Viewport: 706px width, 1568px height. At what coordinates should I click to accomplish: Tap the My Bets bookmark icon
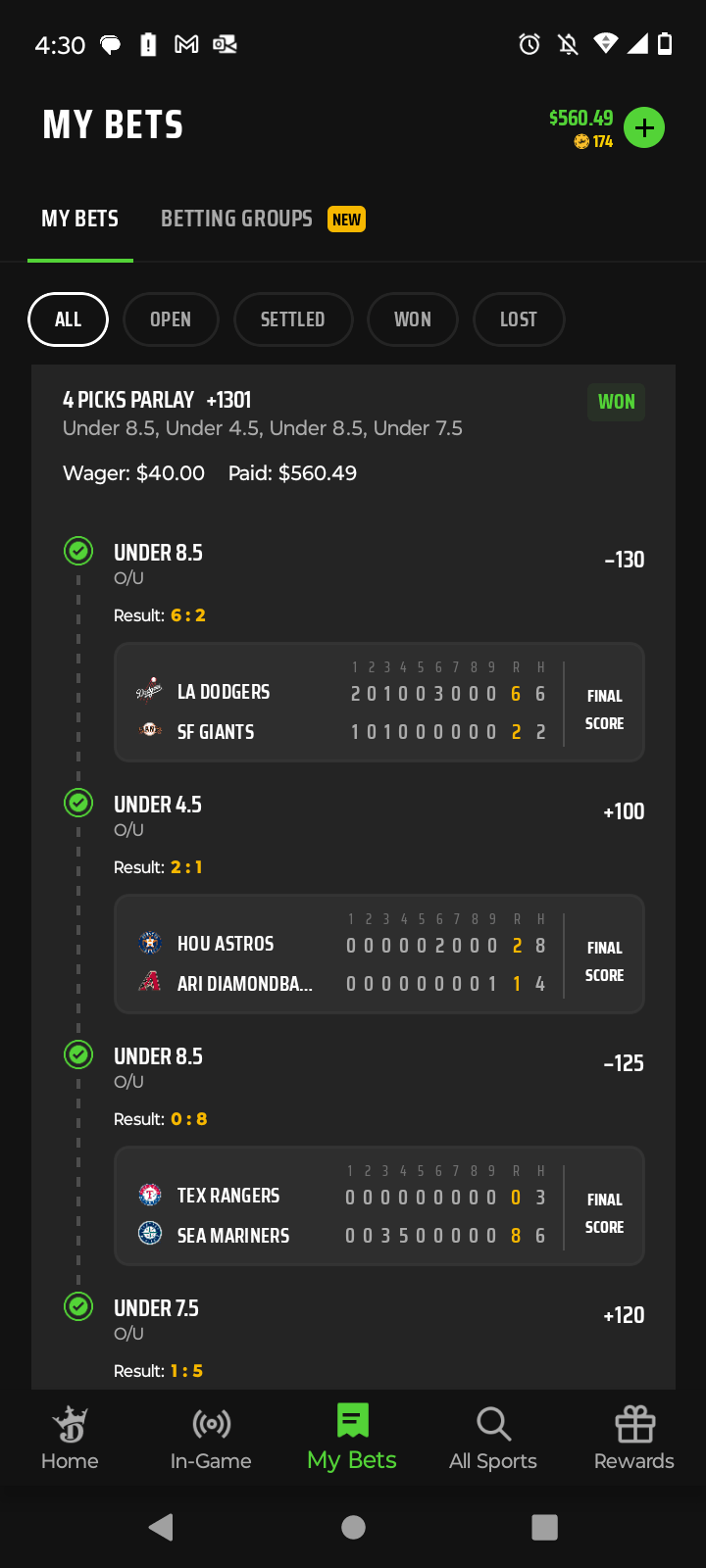point(351,1421)
